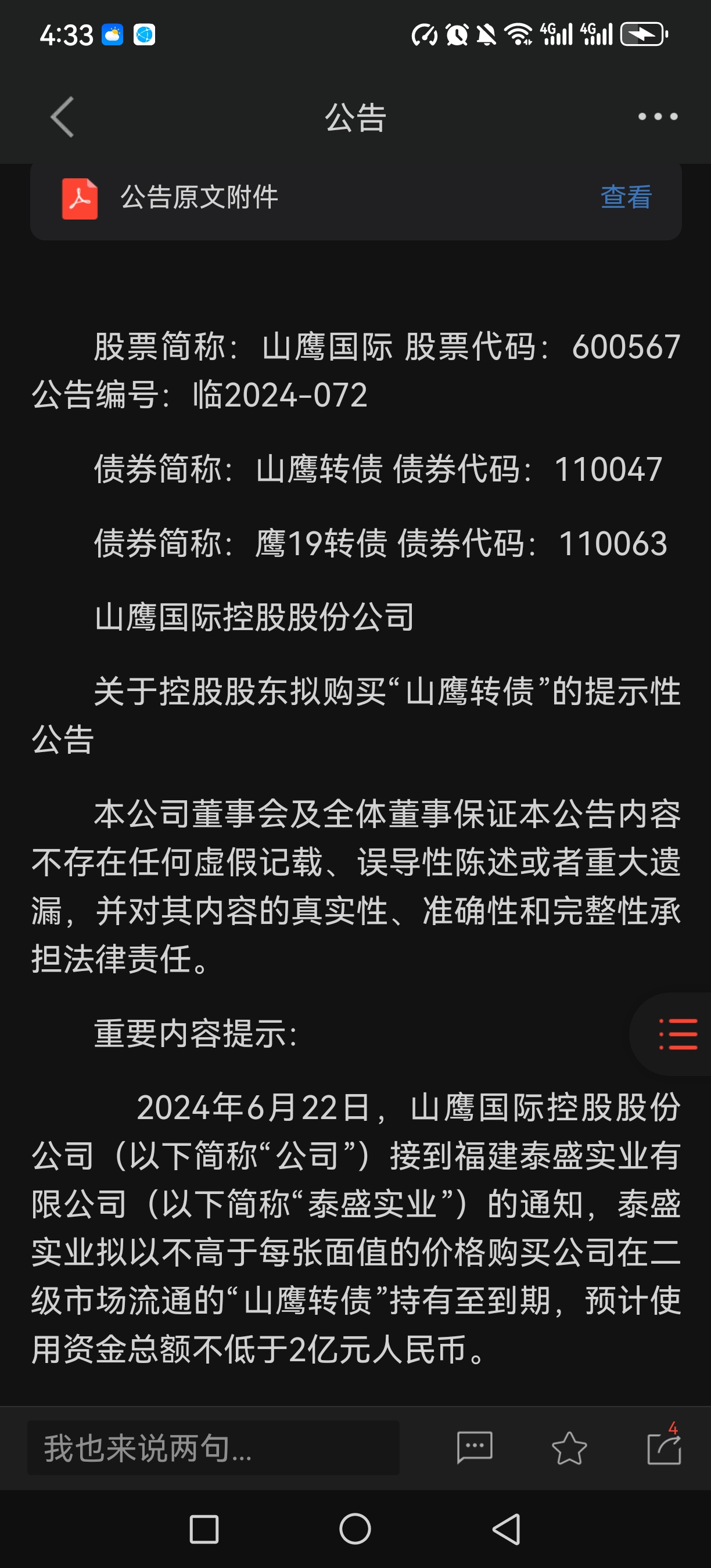Viewport: 711px width, 1568px height.
Task: Favorite this announcement with the star
Action: [x=569, y=1447]
